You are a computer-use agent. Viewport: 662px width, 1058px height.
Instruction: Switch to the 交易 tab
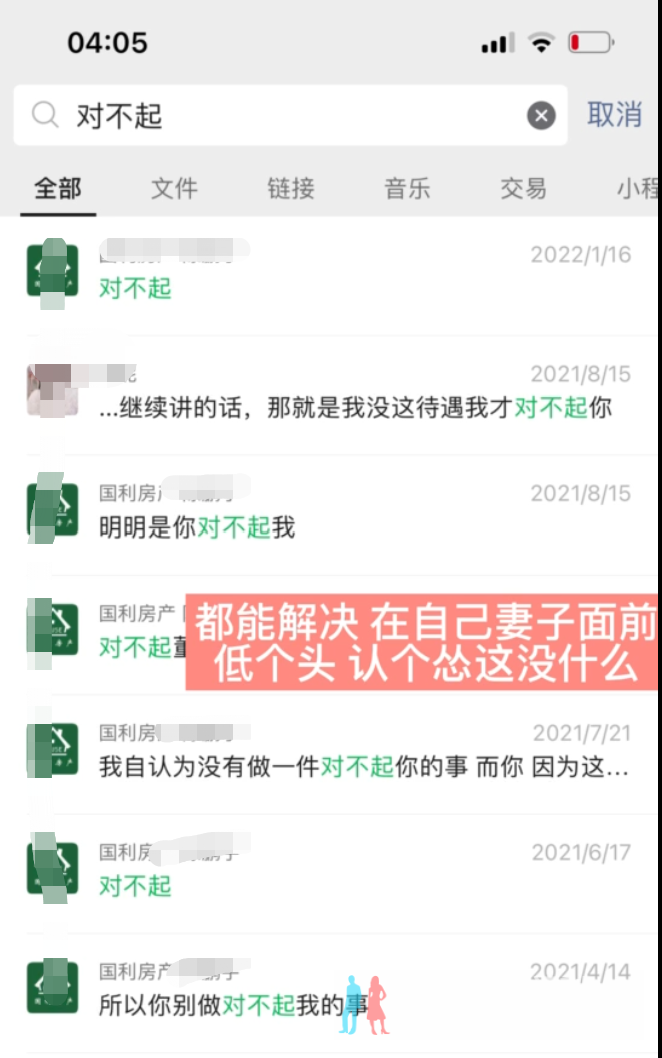(x=524, y=188)
